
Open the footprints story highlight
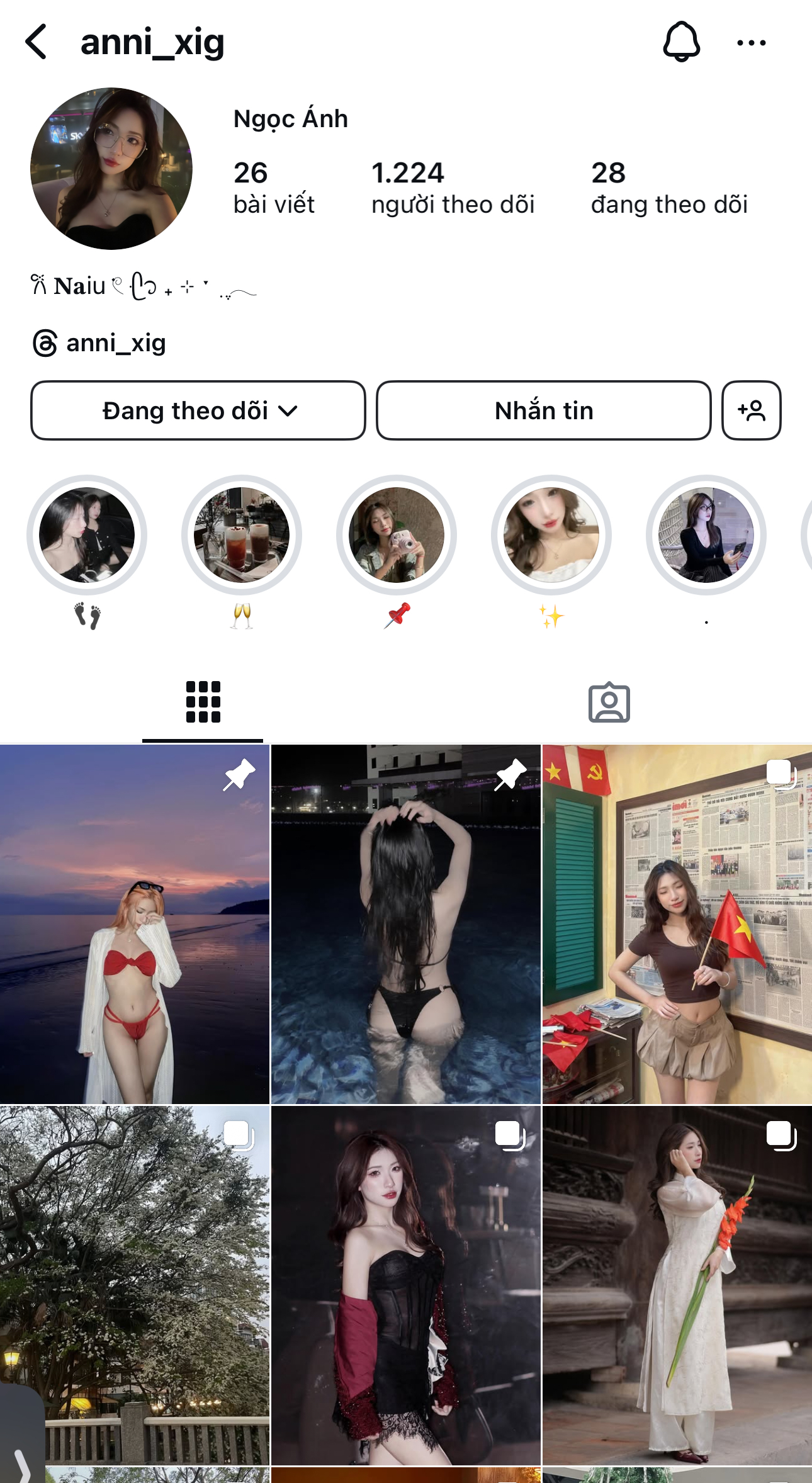click(x=87, y=535)
